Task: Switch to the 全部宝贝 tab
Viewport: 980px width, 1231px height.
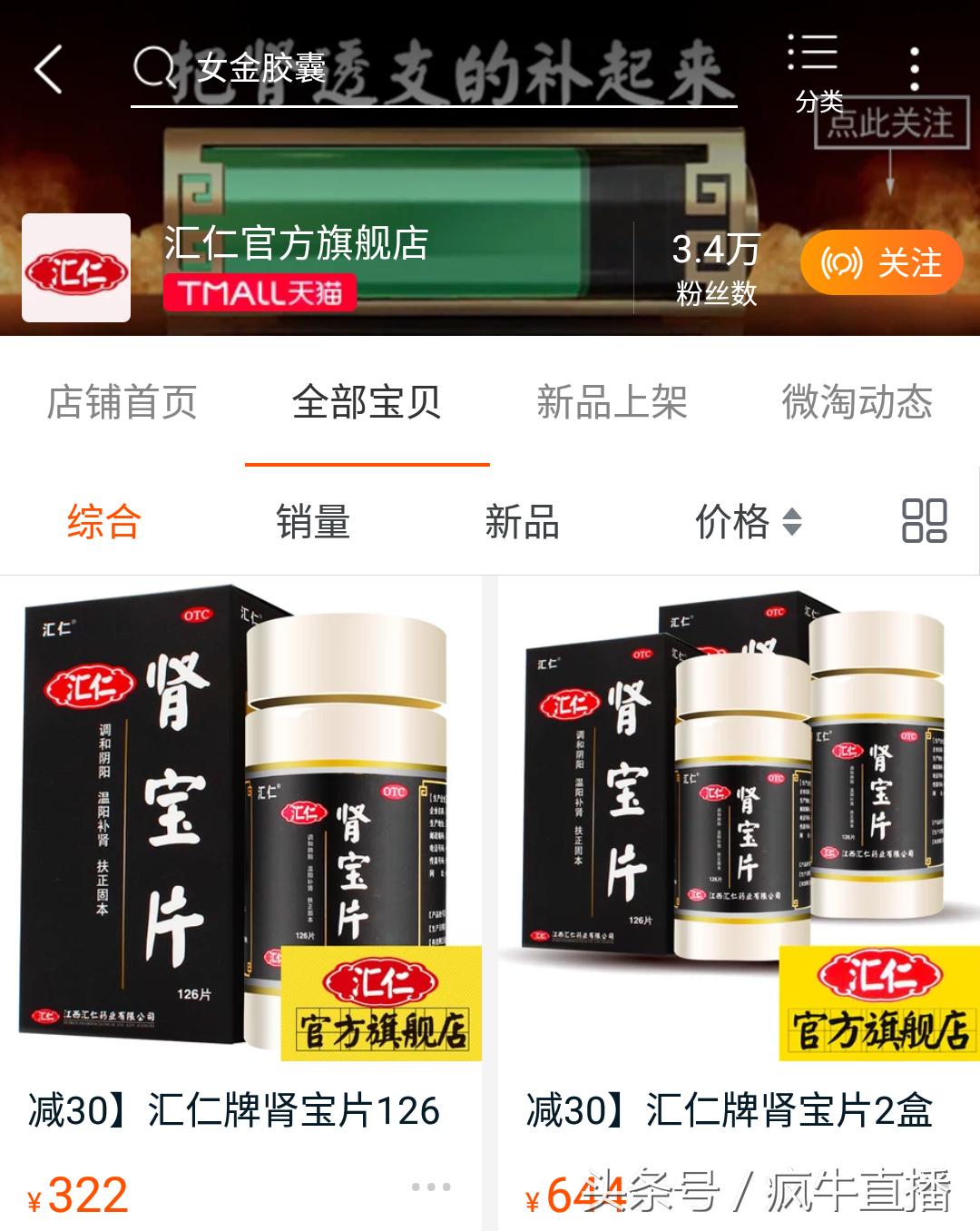Action: (367, 403)
